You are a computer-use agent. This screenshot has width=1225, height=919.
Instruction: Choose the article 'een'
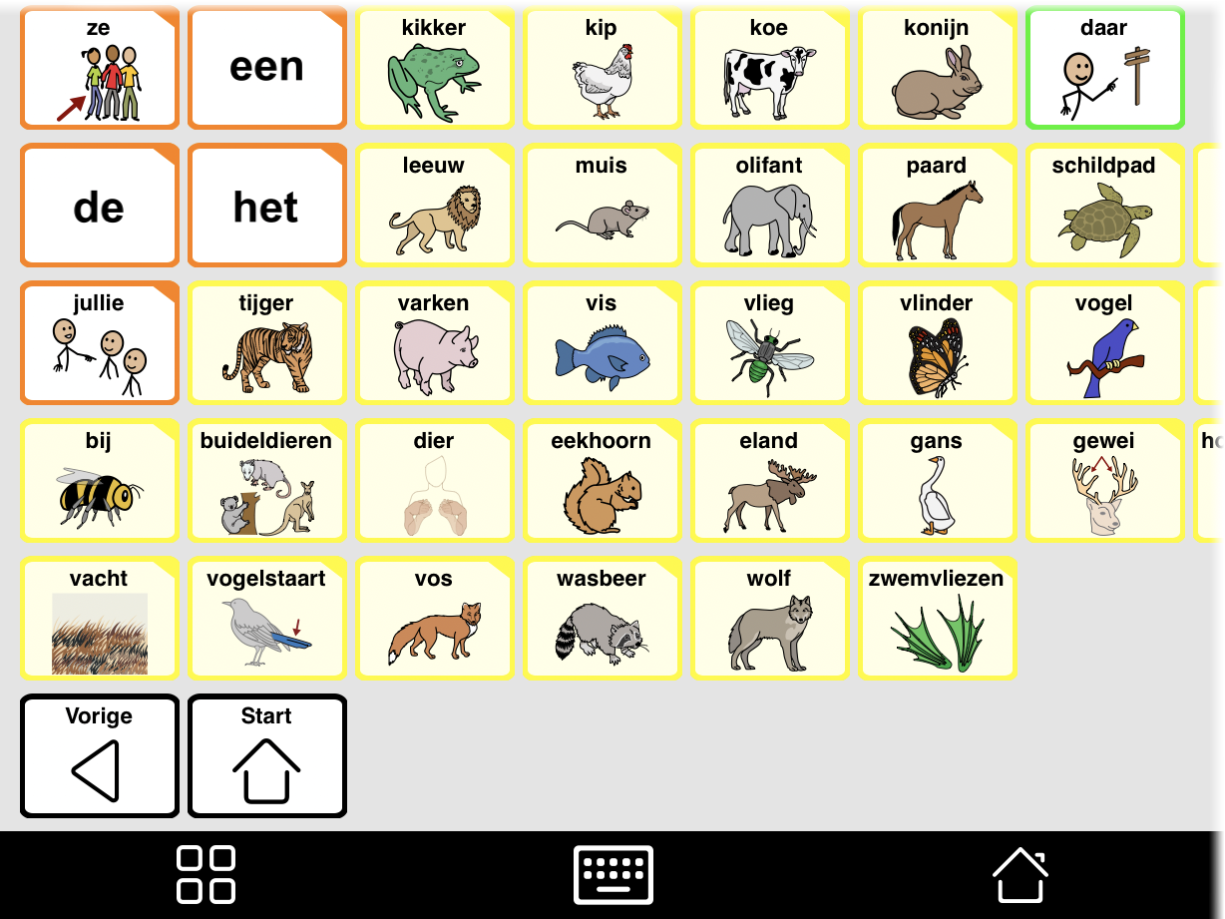267,69
